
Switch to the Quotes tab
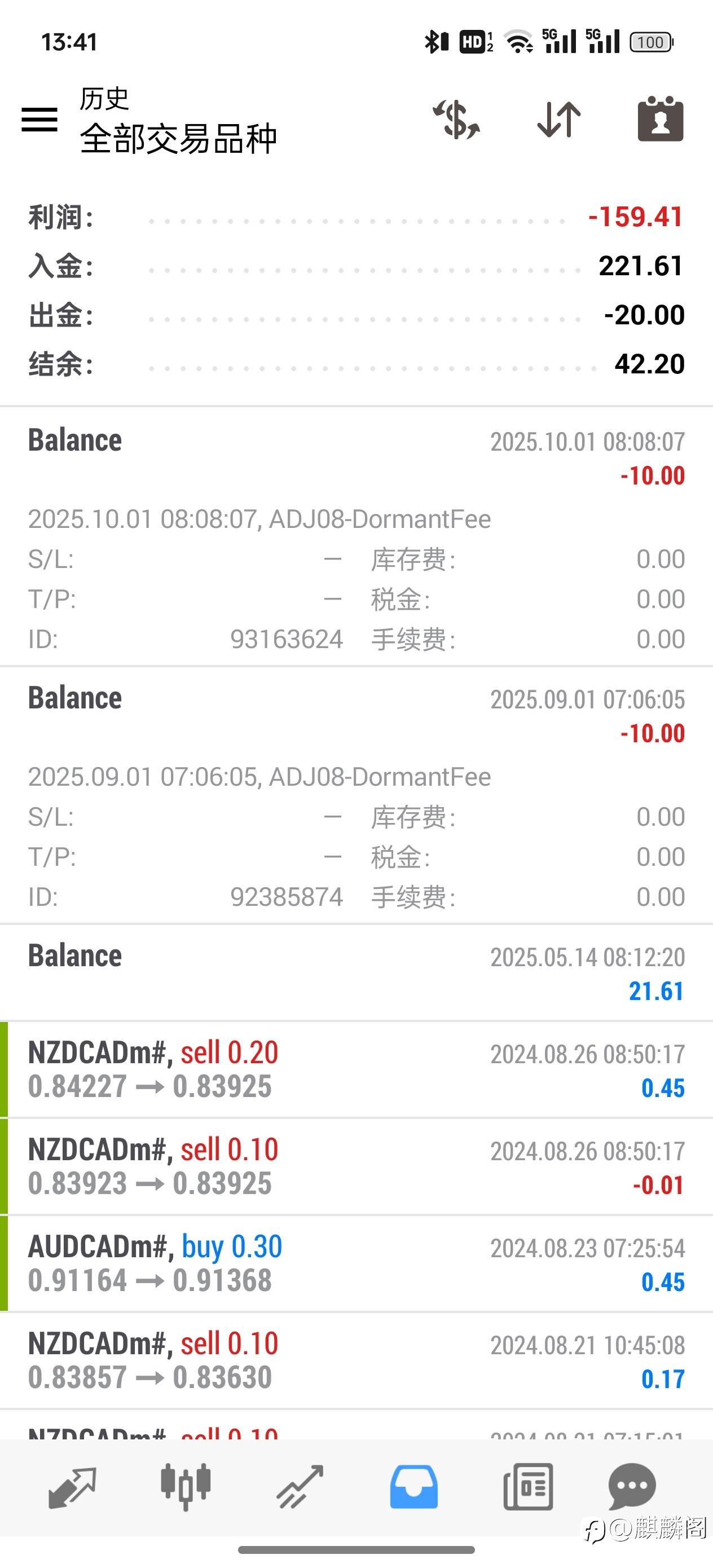point(72,1486)
